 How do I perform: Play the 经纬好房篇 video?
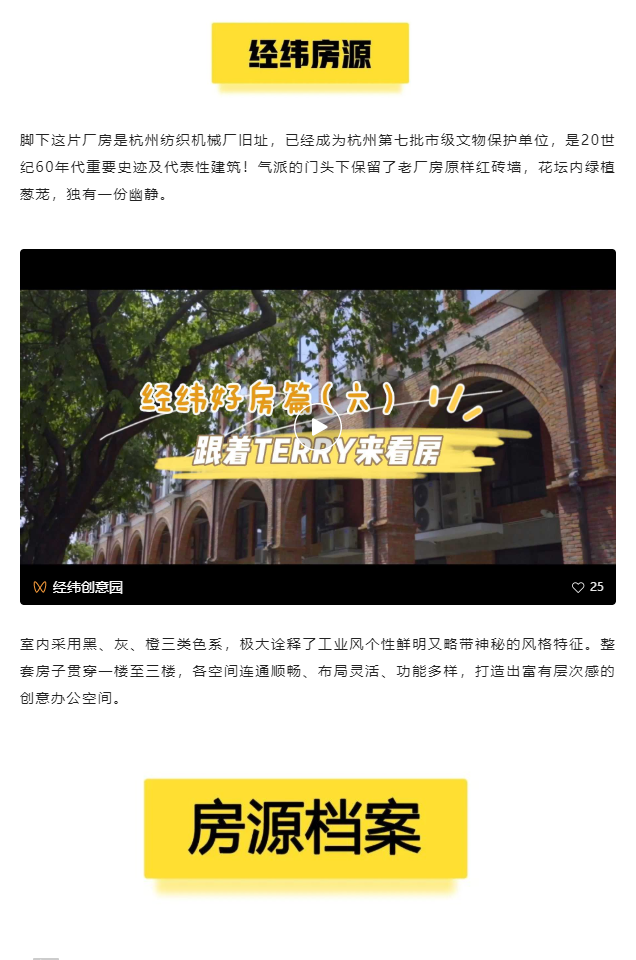pyautogui.click(x=318, y=427)
